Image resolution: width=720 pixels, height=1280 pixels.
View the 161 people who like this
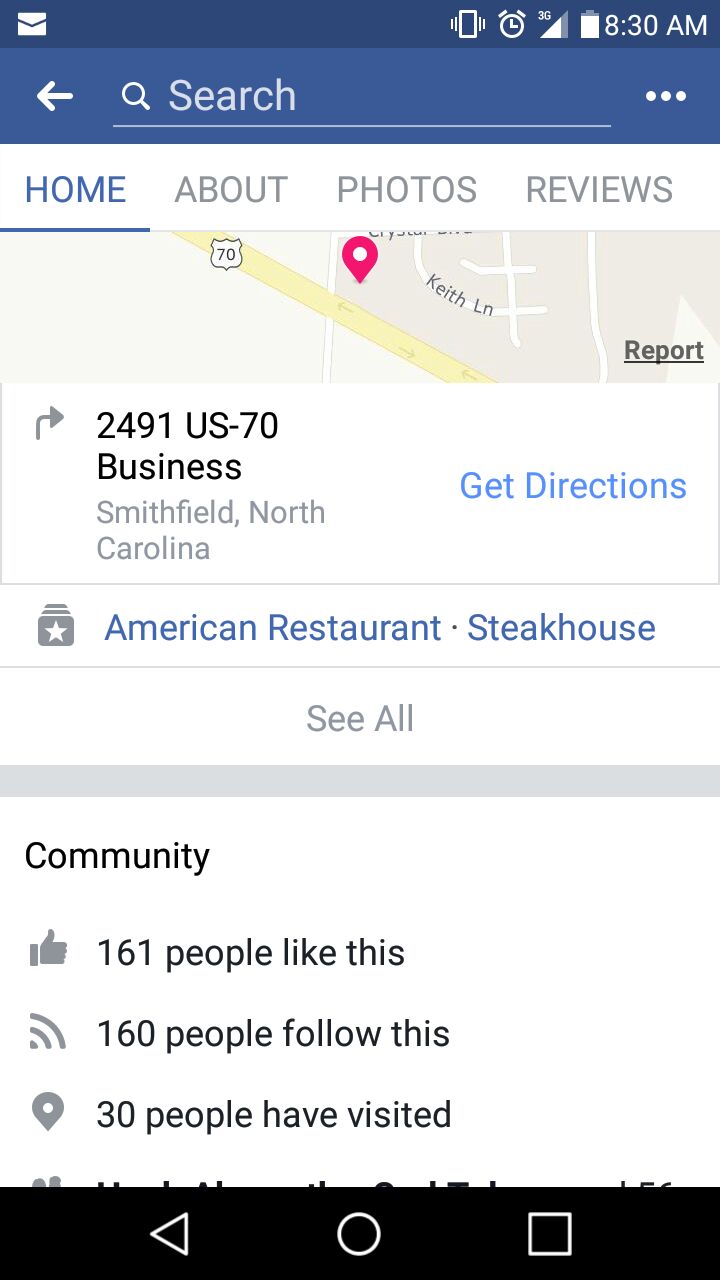click(x=250, y=953)
